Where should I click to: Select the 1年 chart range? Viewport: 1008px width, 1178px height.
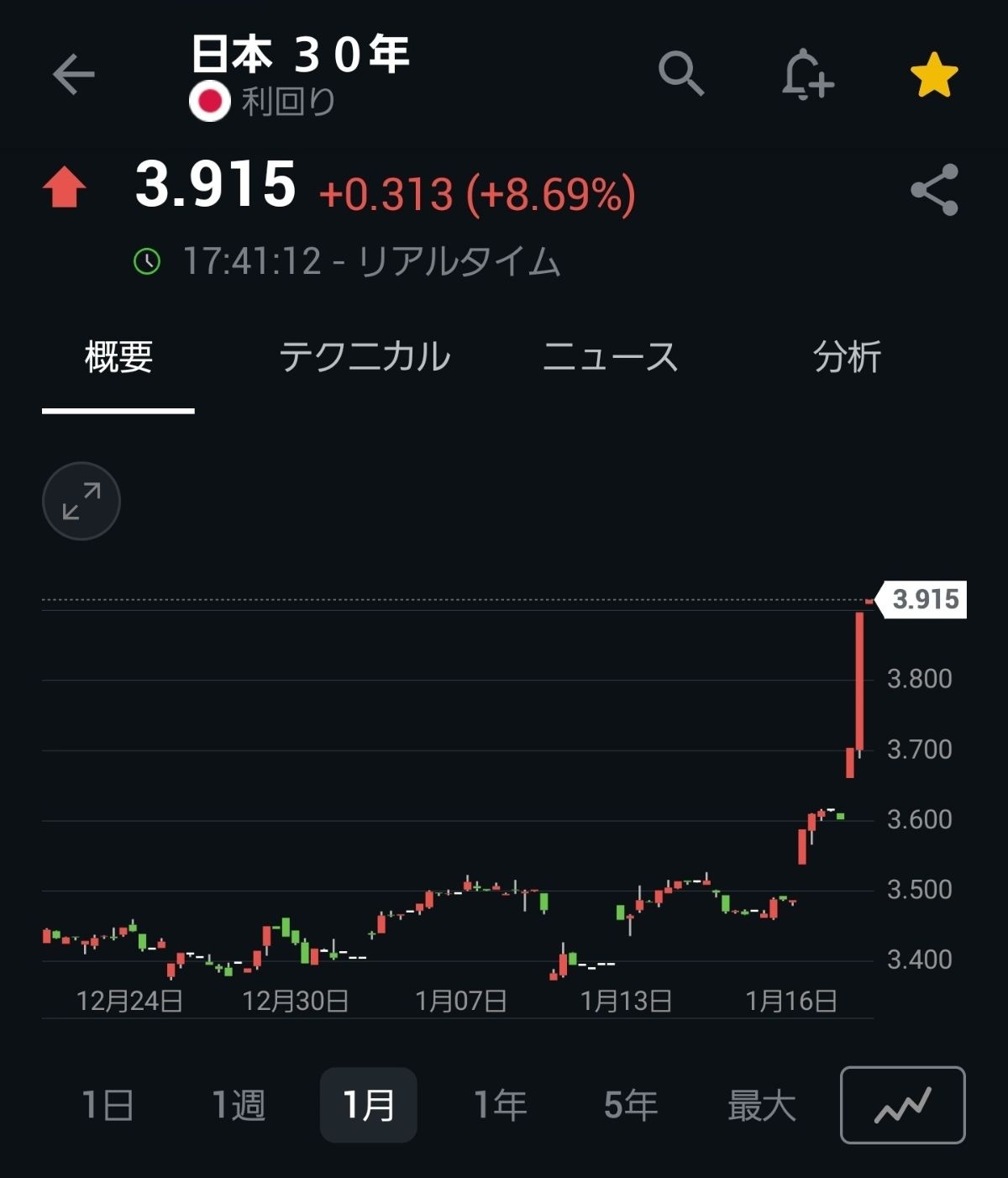(x=500, y=1105)
